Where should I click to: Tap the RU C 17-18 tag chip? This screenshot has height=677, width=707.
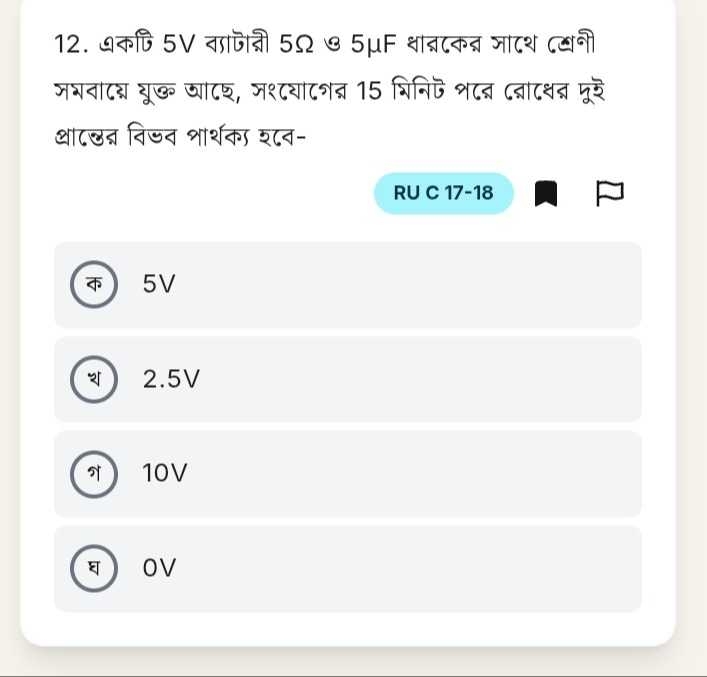[443, 193]
